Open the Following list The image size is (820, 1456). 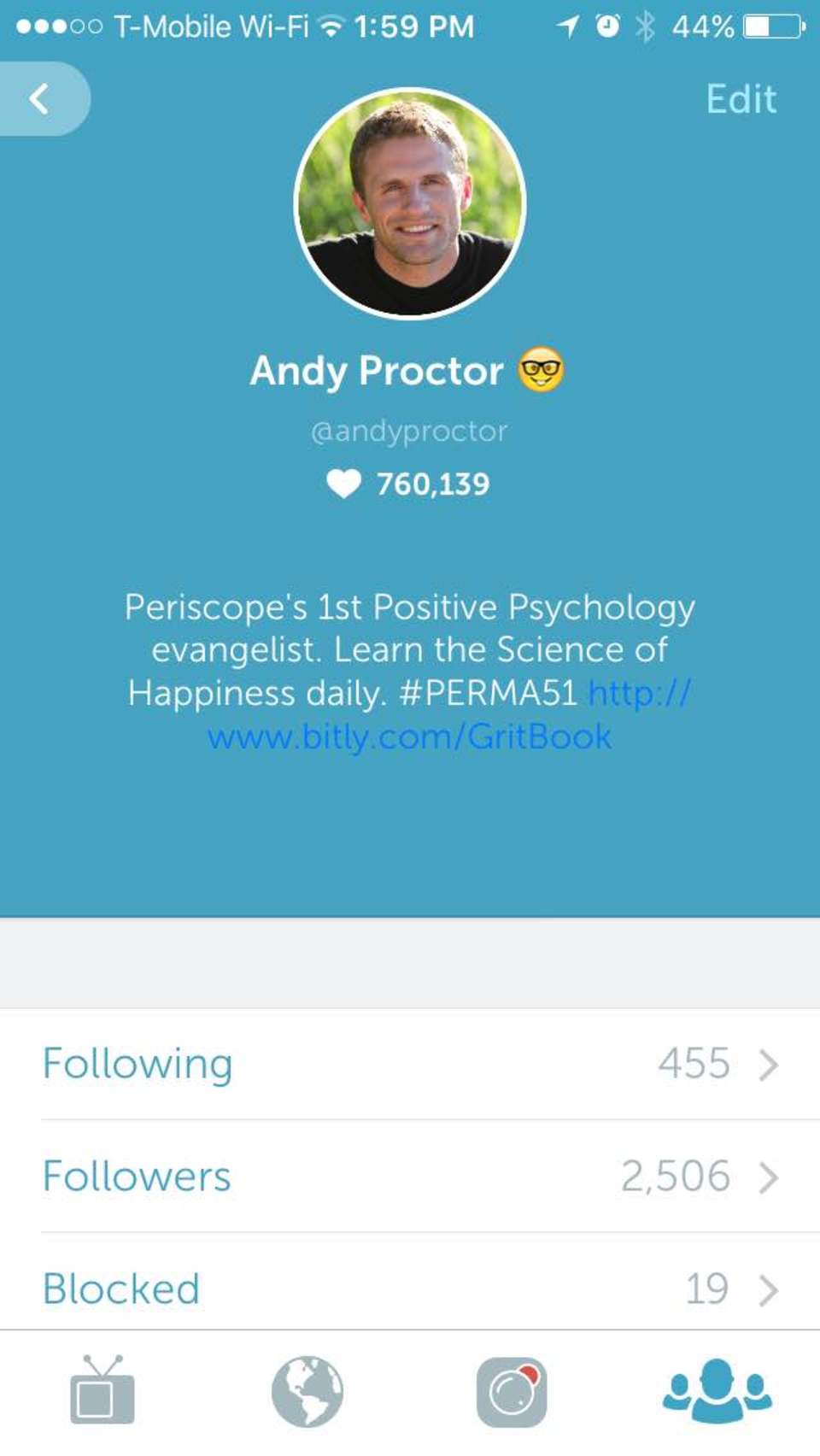pos(410,1064)
